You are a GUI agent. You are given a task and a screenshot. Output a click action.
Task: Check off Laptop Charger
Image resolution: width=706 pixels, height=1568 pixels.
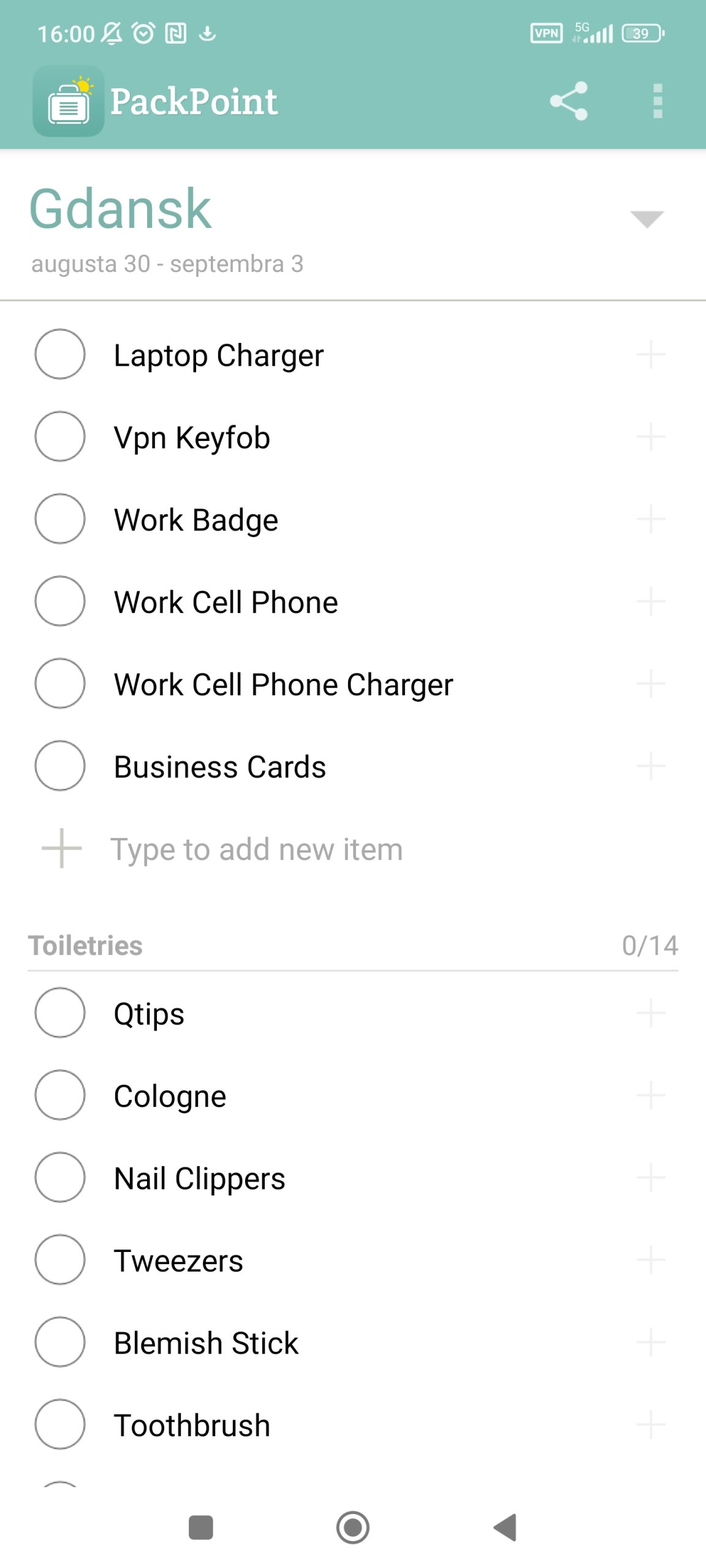point(60,355)
